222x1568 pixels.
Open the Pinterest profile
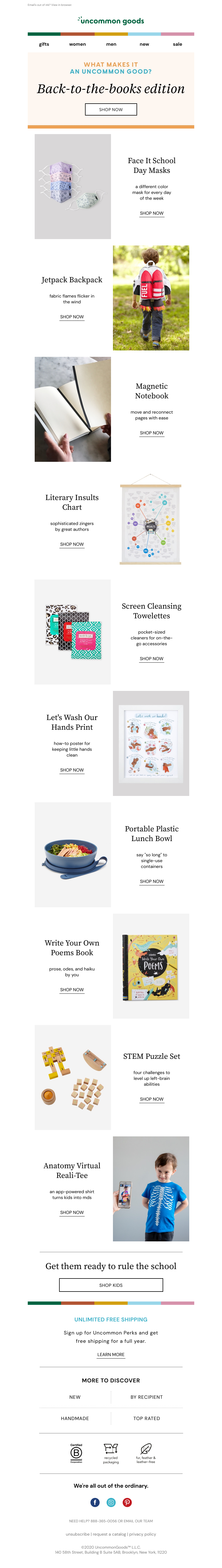pyautogui.click(x=127, y=1502)
